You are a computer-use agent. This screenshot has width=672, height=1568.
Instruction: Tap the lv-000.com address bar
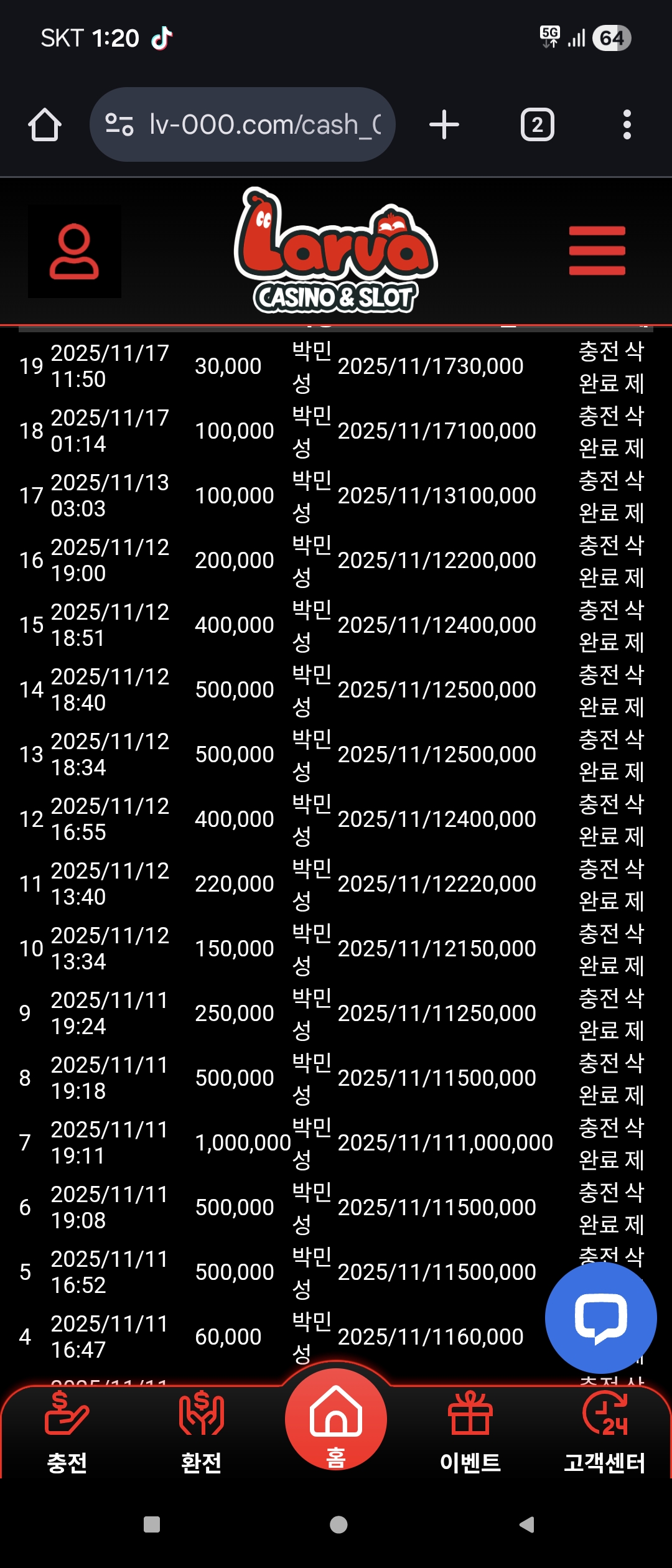pos(243,124)
